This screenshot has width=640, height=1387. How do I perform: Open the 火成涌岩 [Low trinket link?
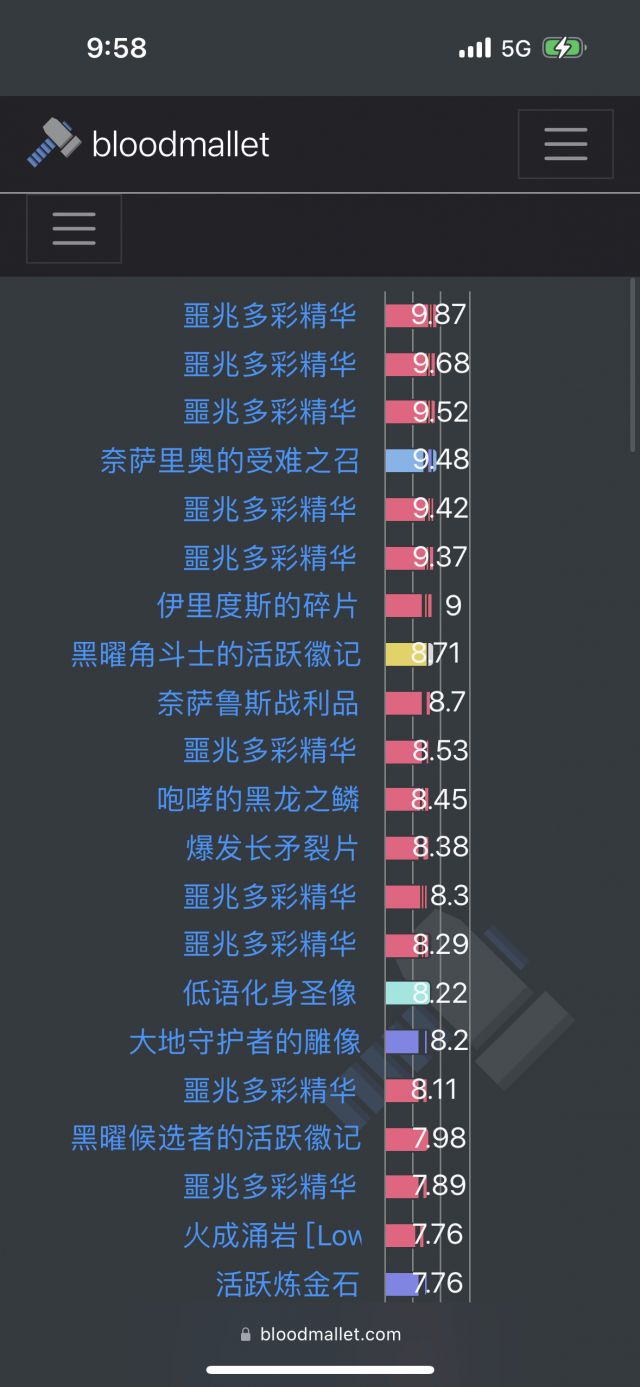[272, 1235]
